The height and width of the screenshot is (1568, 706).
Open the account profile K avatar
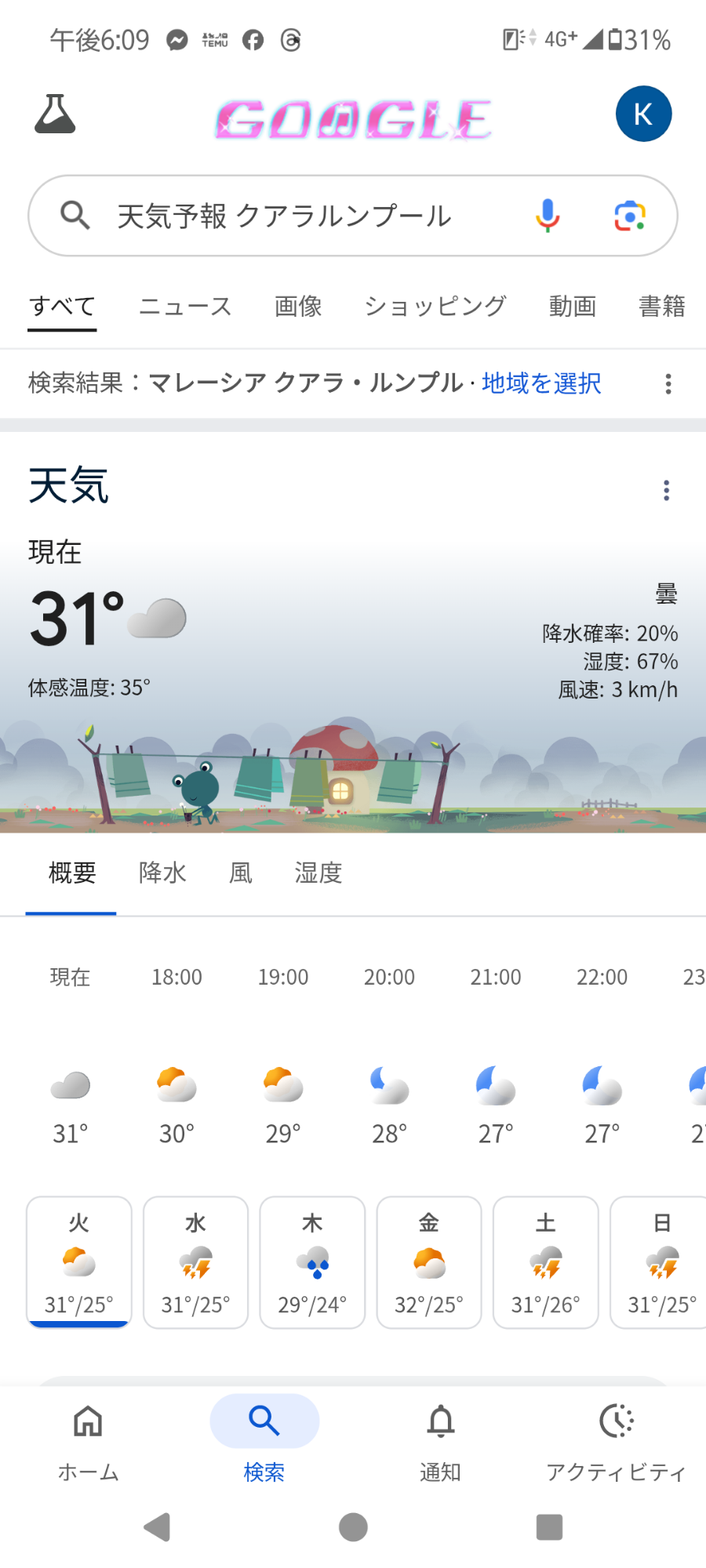pyautogui.click(x=643, y=114)
